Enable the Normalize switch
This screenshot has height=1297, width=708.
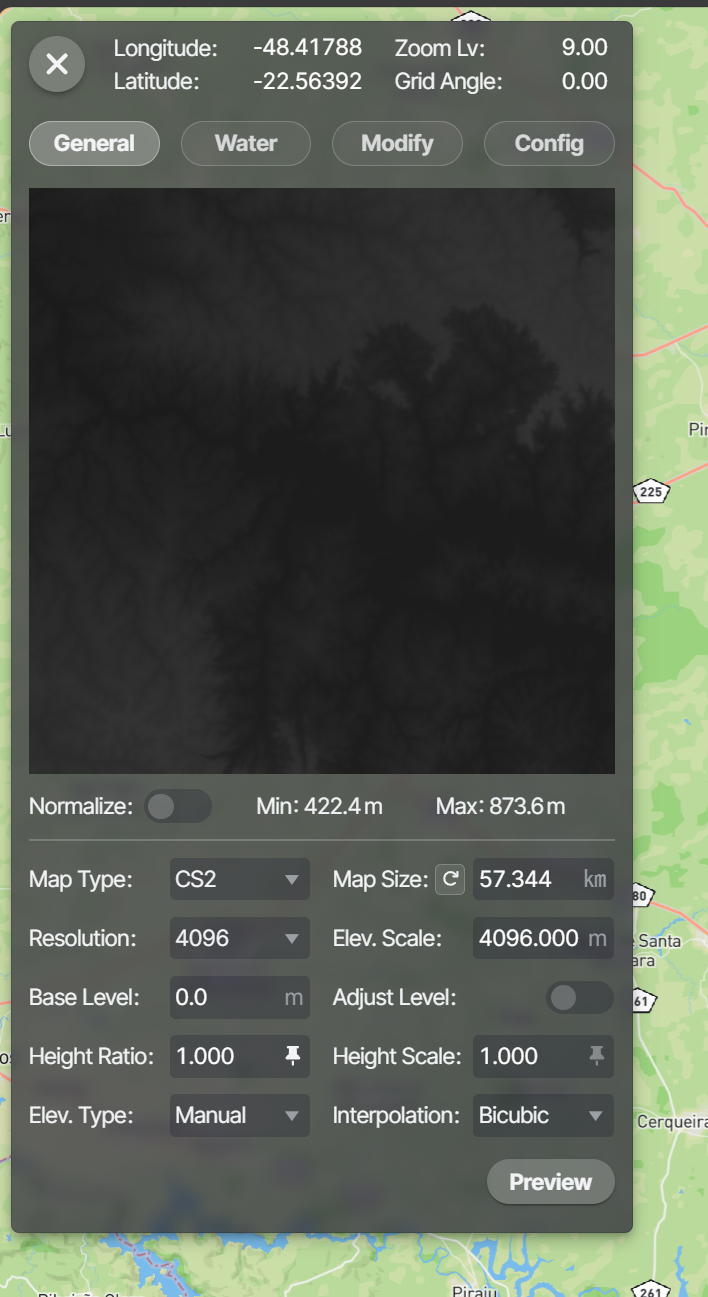177,806
